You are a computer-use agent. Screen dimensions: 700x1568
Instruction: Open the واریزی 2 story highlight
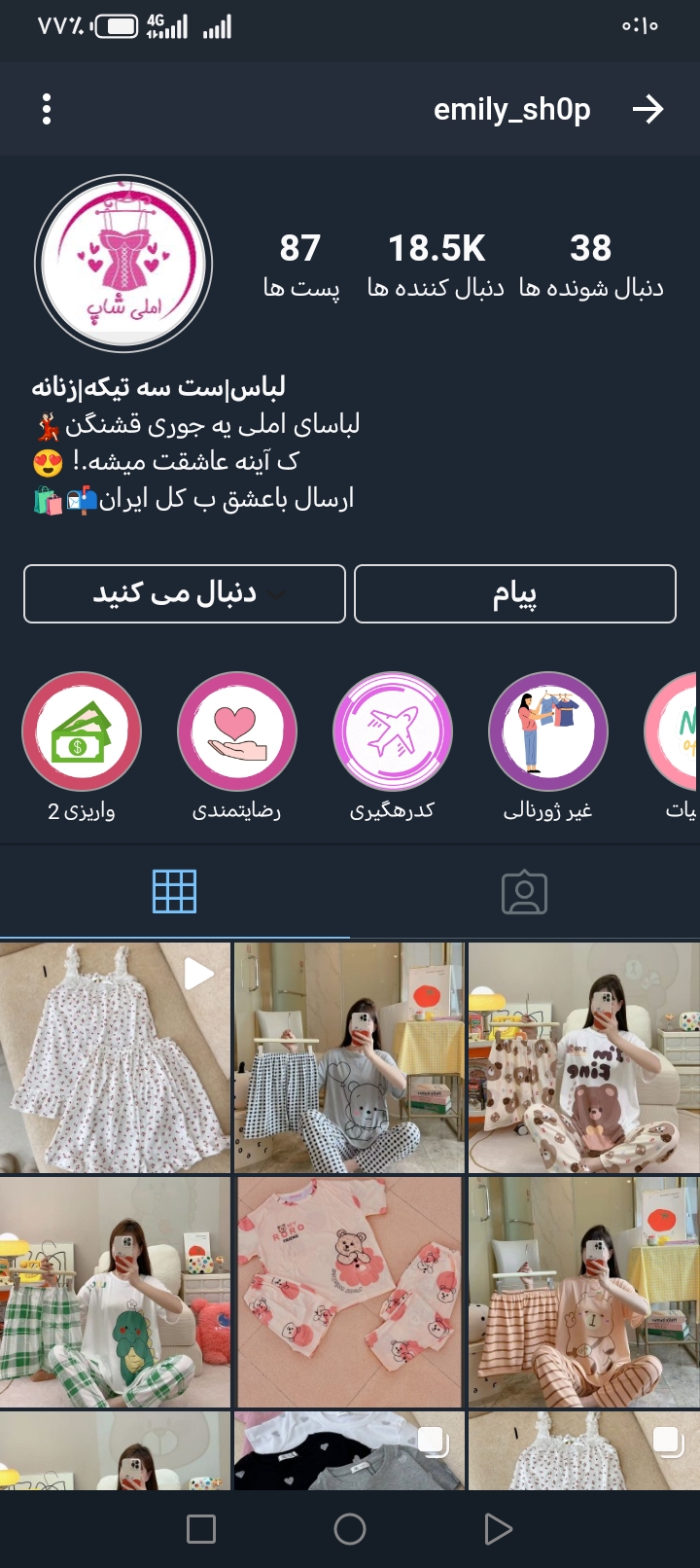point(82,731)
